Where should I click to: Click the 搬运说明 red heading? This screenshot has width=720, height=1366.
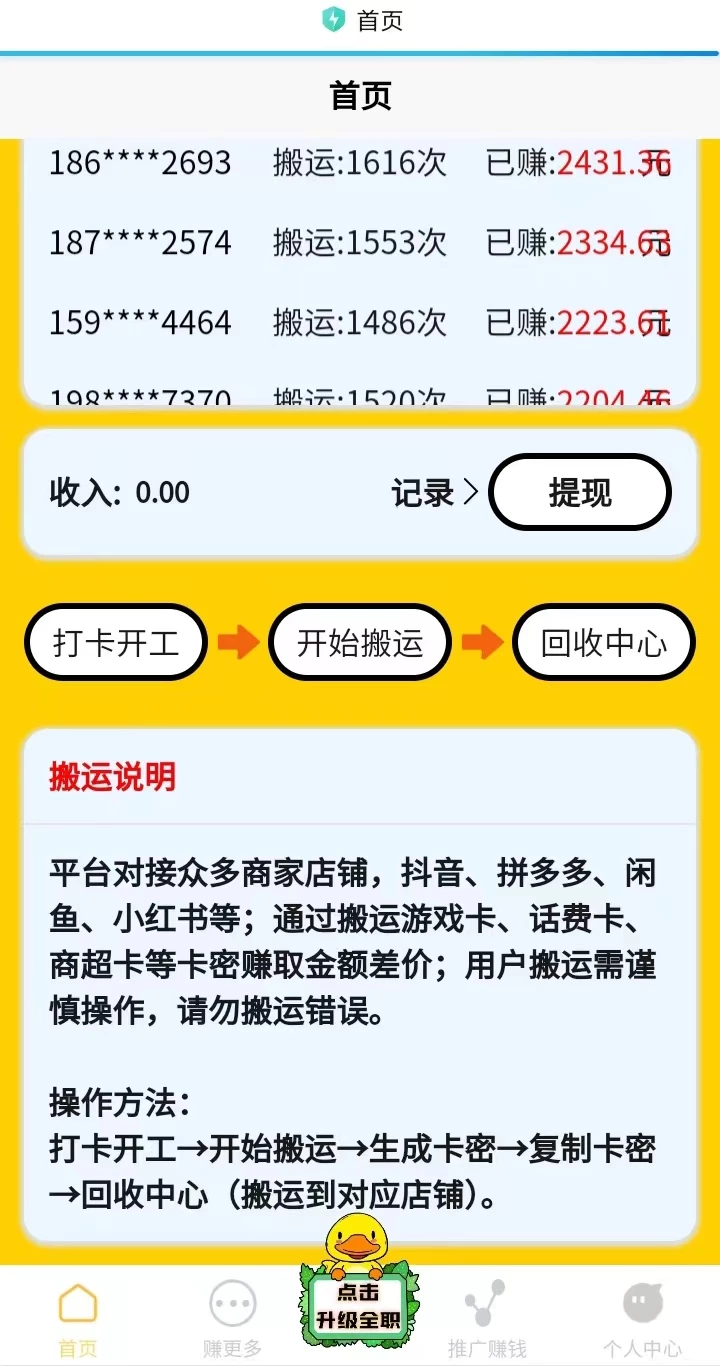click(110, 778)
